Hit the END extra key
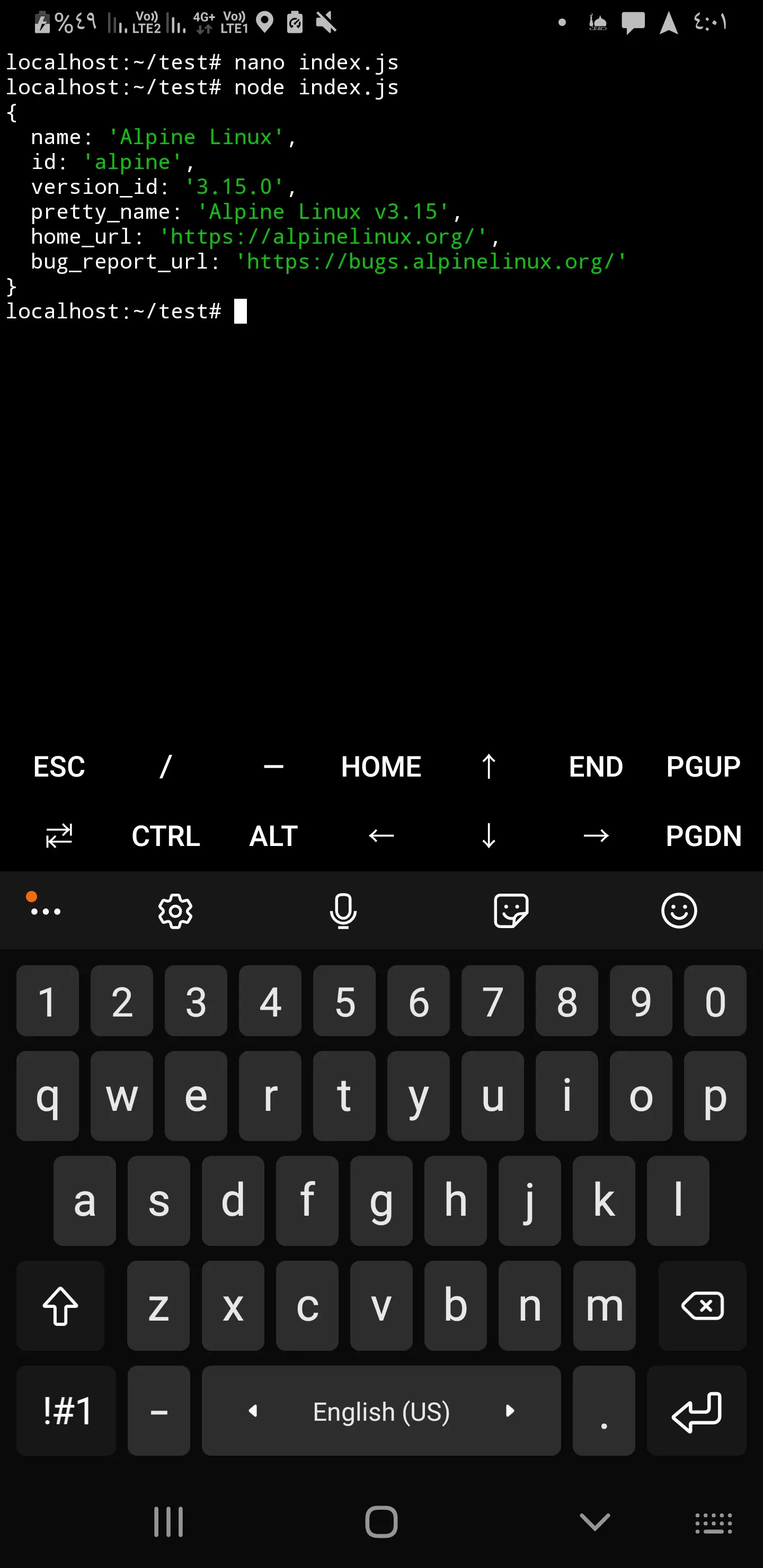The image size is (763, 1568). point(596,767)
